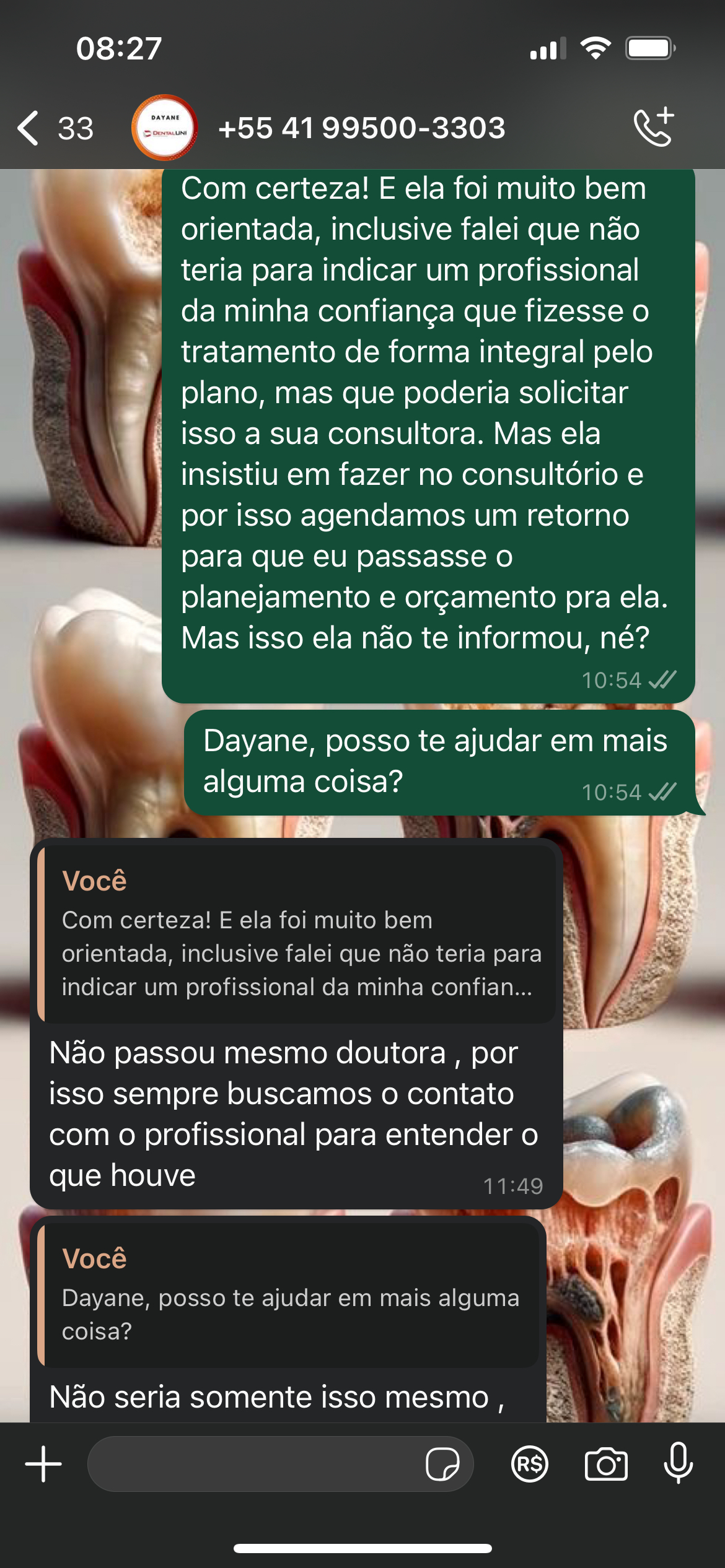Open the sticker picker
Viewport: 725px width, 1568px height.
pyautogui.click(x=442, y=1464)
